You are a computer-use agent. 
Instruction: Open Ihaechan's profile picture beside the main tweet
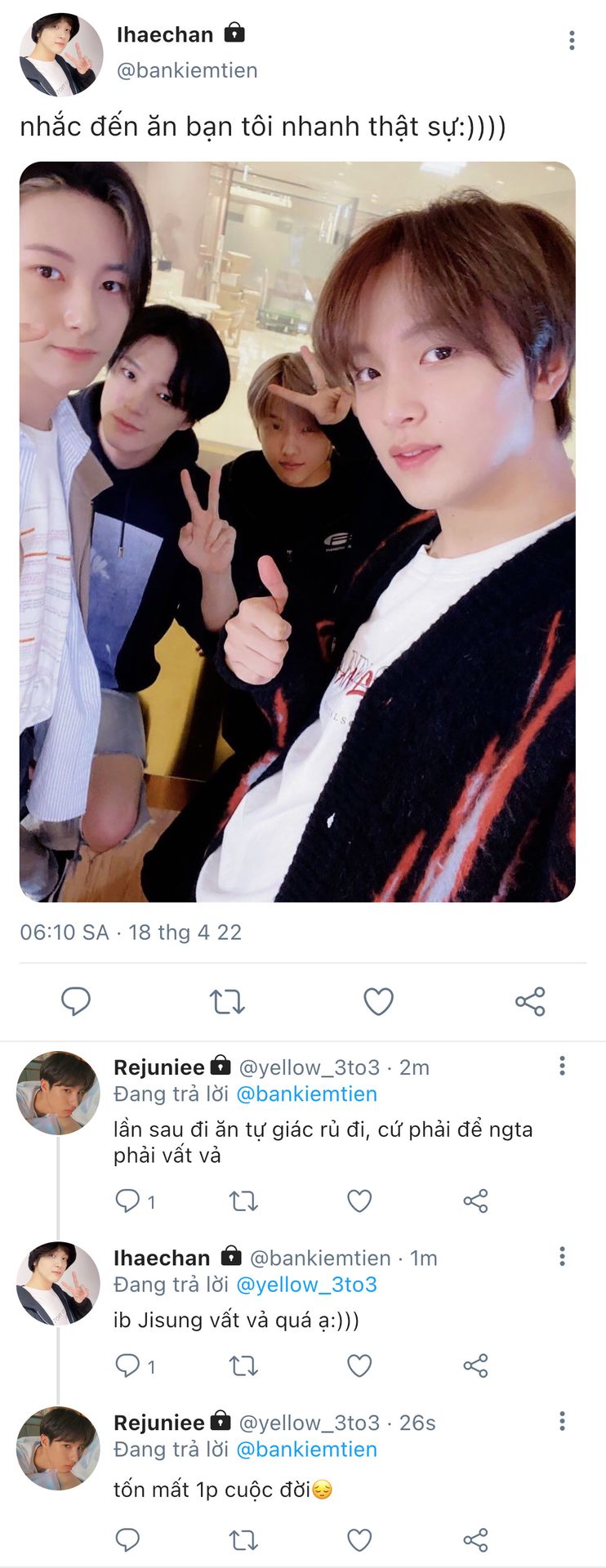(x=61, y=55)
